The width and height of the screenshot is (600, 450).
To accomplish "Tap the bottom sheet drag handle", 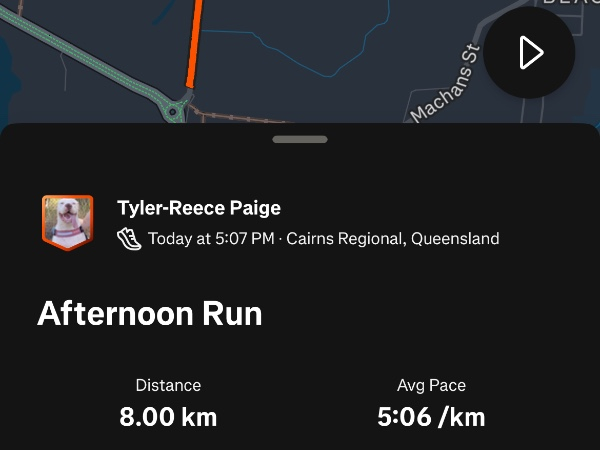I will click(299, 139).
